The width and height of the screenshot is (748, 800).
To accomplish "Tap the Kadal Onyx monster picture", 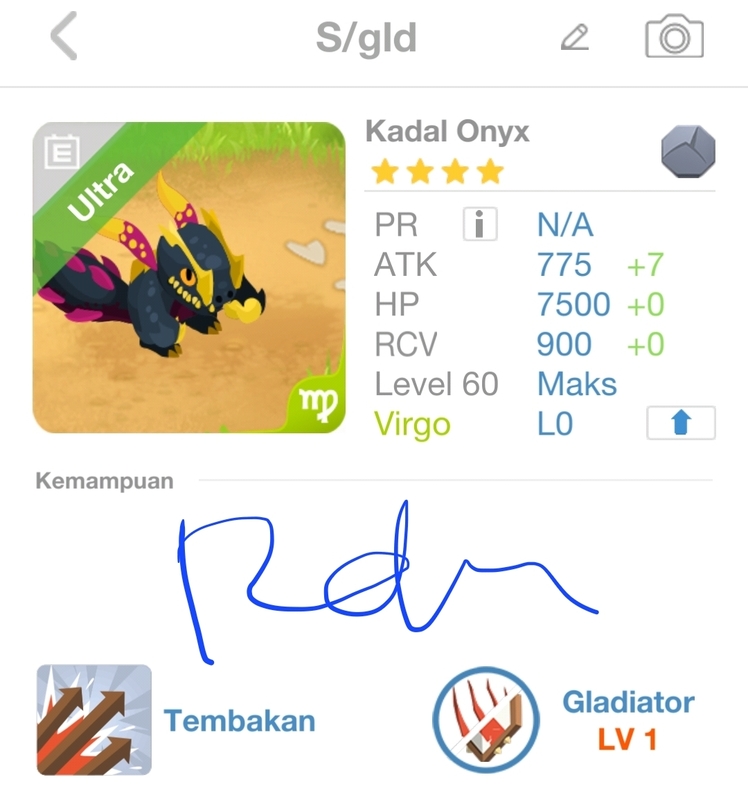I will 189,278.
